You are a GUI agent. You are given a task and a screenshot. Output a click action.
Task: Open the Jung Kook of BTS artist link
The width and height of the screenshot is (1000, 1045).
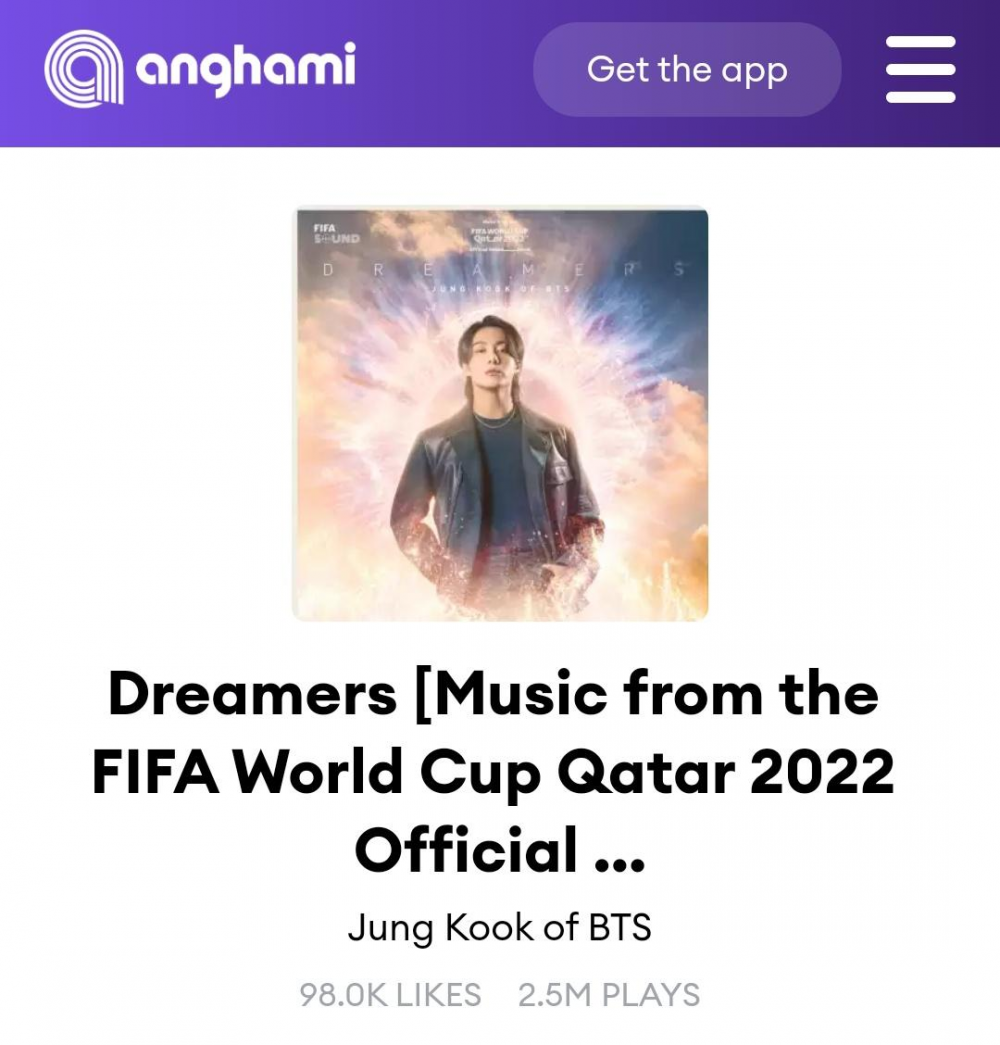tap(500, 928)
